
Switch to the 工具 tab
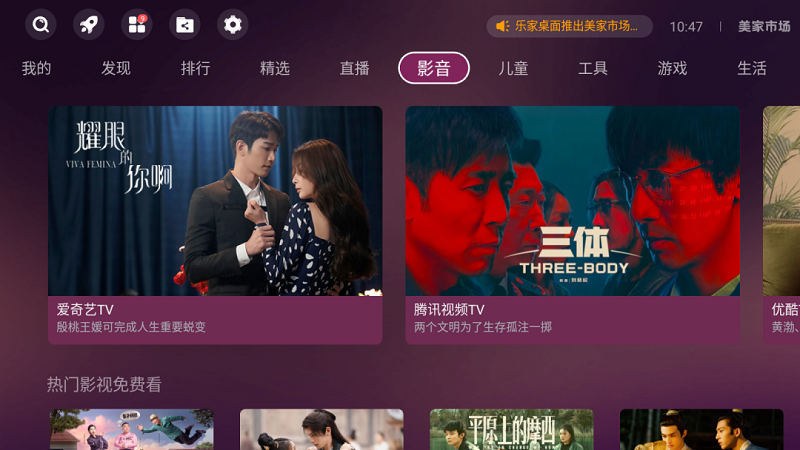[593, 68]
